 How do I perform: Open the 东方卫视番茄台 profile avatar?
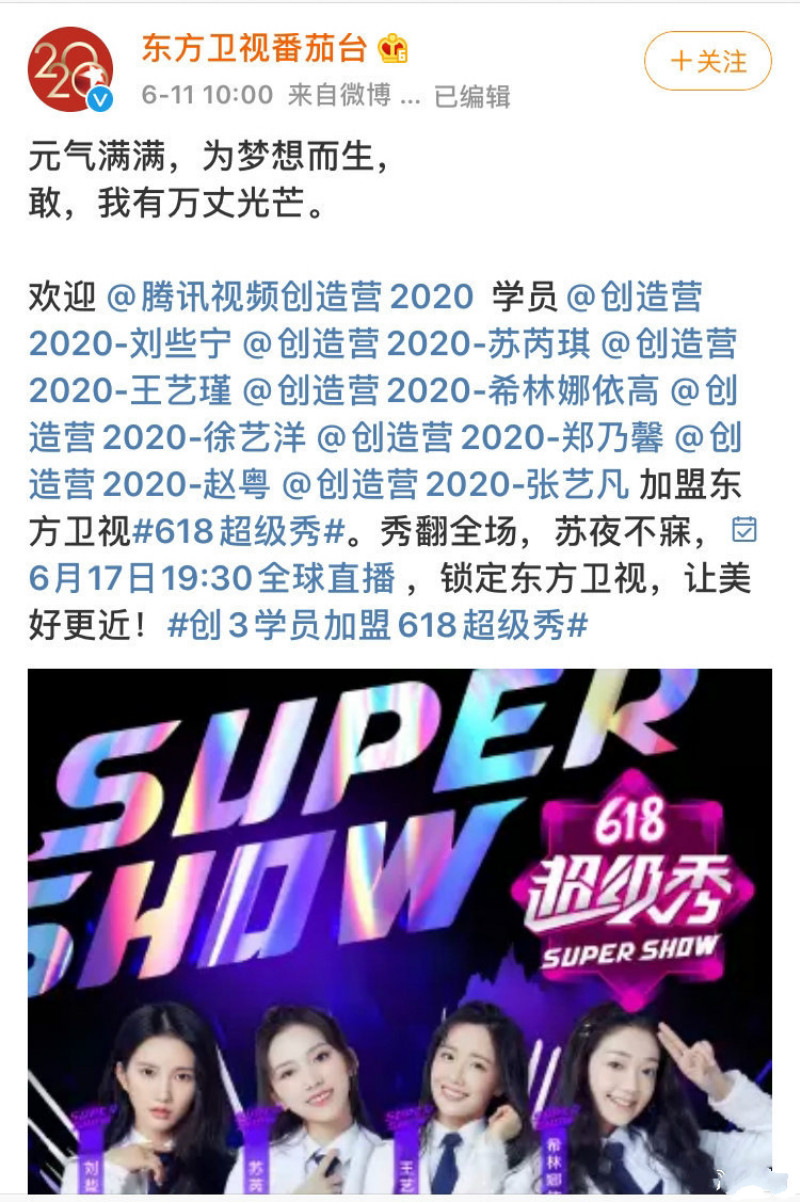point(70,69)
